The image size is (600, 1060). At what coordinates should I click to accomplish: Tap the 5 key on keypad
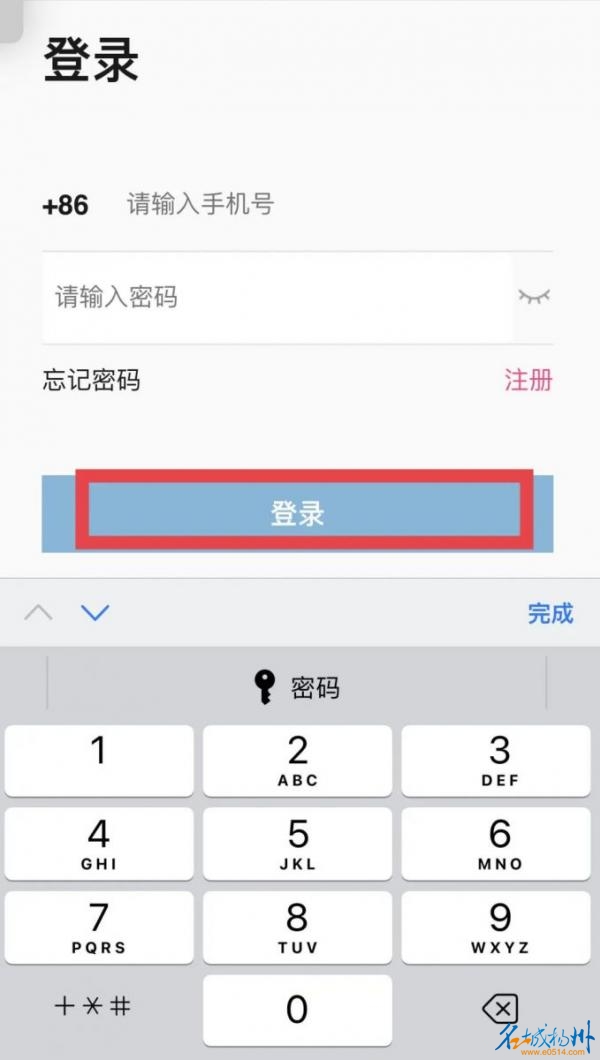(x=297, y=843)
